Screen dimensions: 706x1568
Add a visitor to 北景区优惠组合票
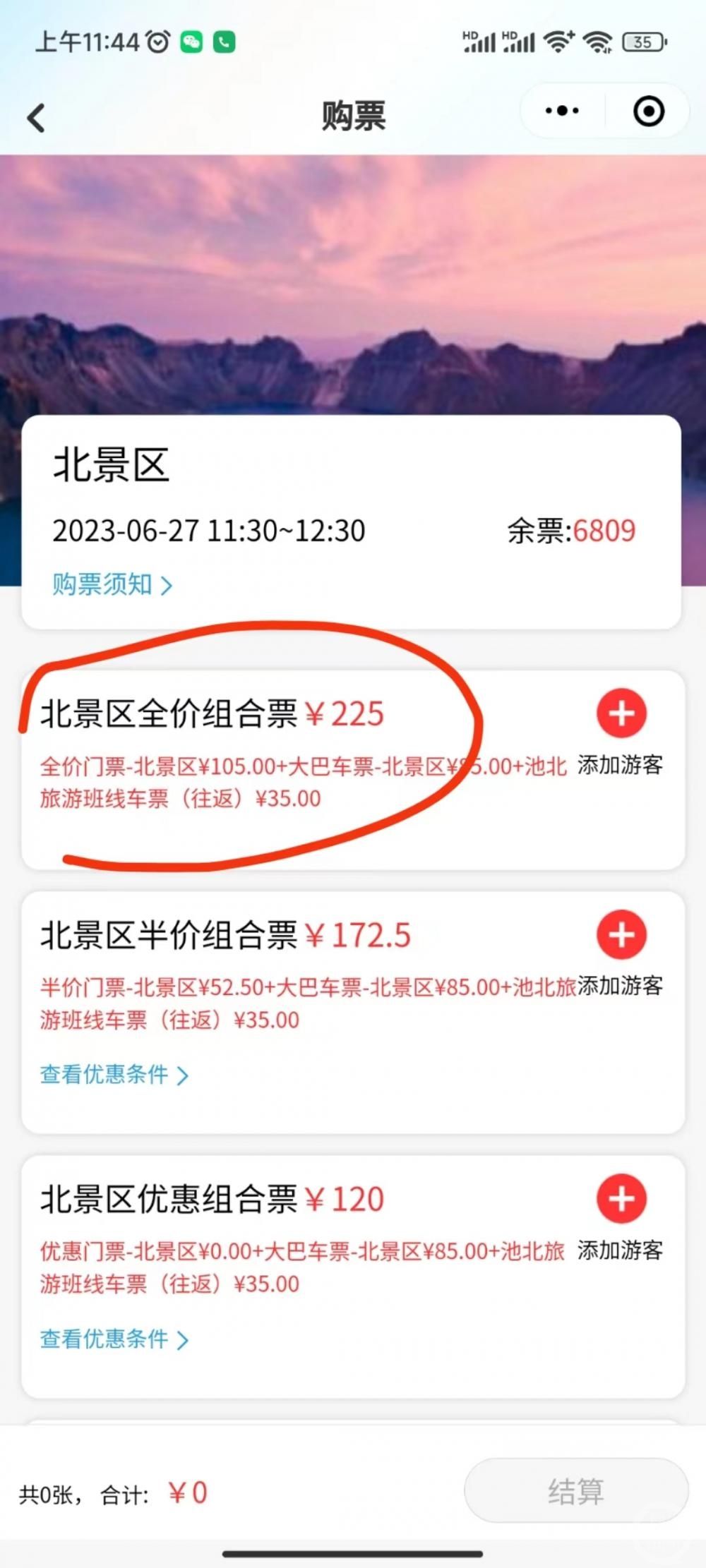pyautogui.click(x=621, y=1199)
